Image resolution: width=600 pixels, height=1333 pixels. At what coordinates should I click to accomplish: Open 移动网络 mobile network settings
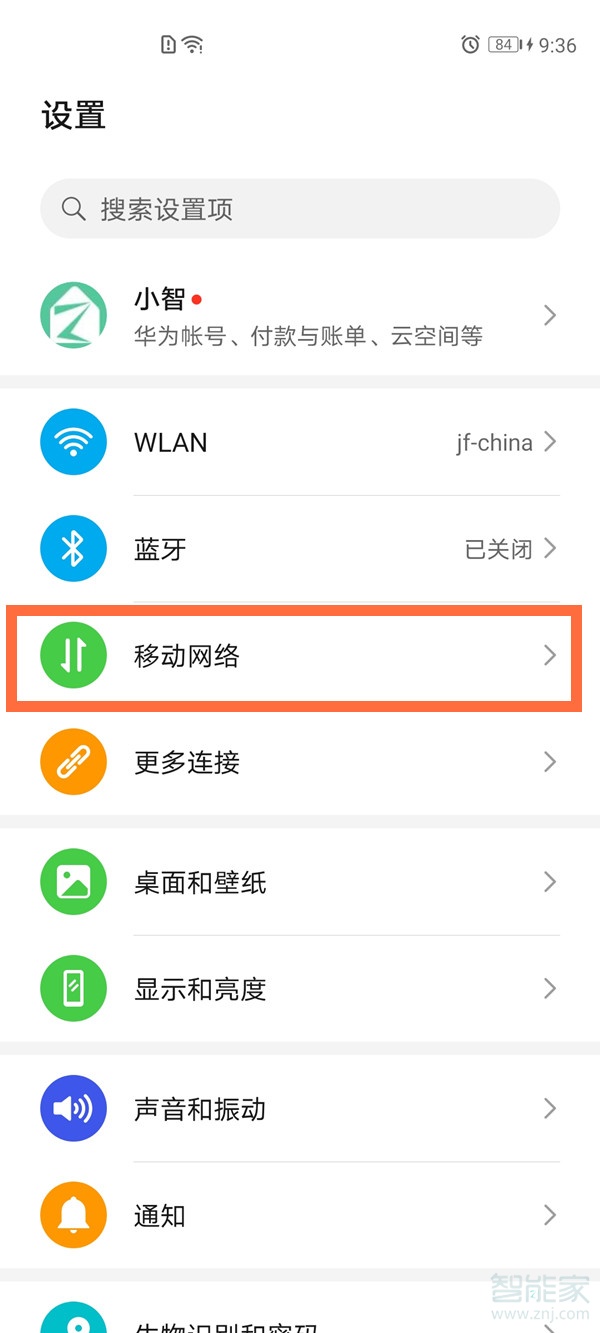pos(300,656)
